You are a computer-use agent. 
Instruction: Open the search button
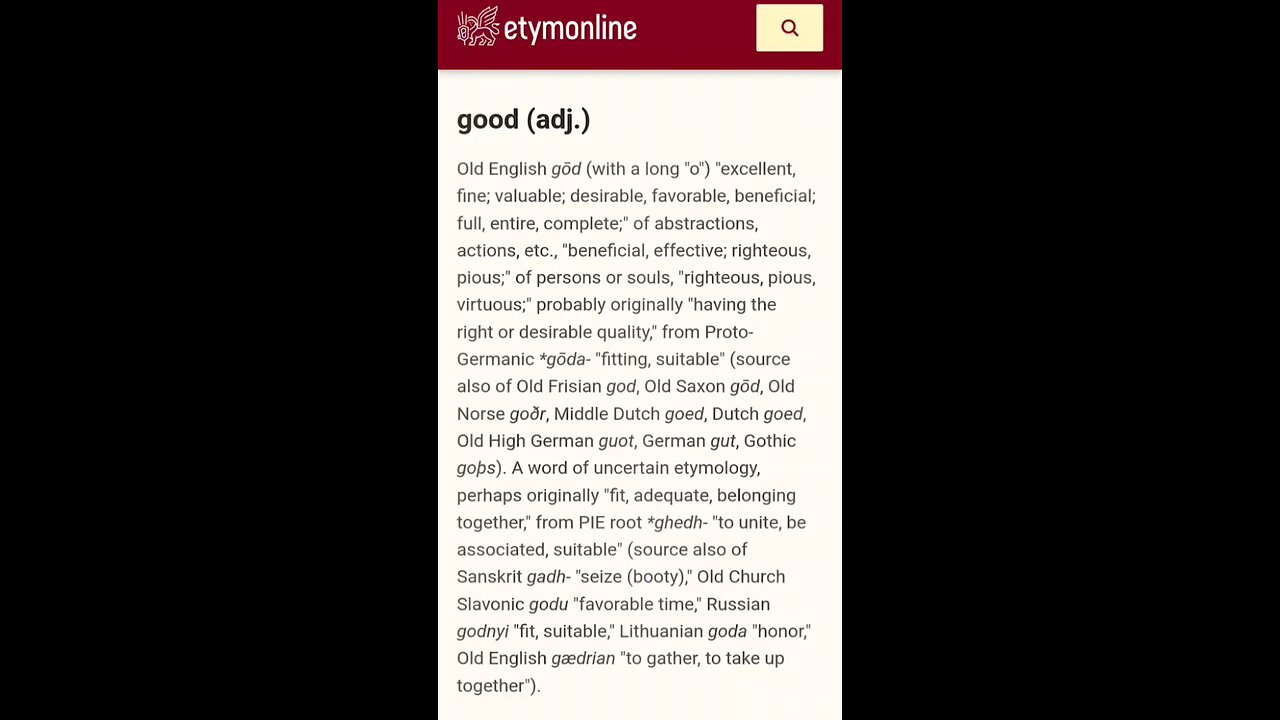789,28
